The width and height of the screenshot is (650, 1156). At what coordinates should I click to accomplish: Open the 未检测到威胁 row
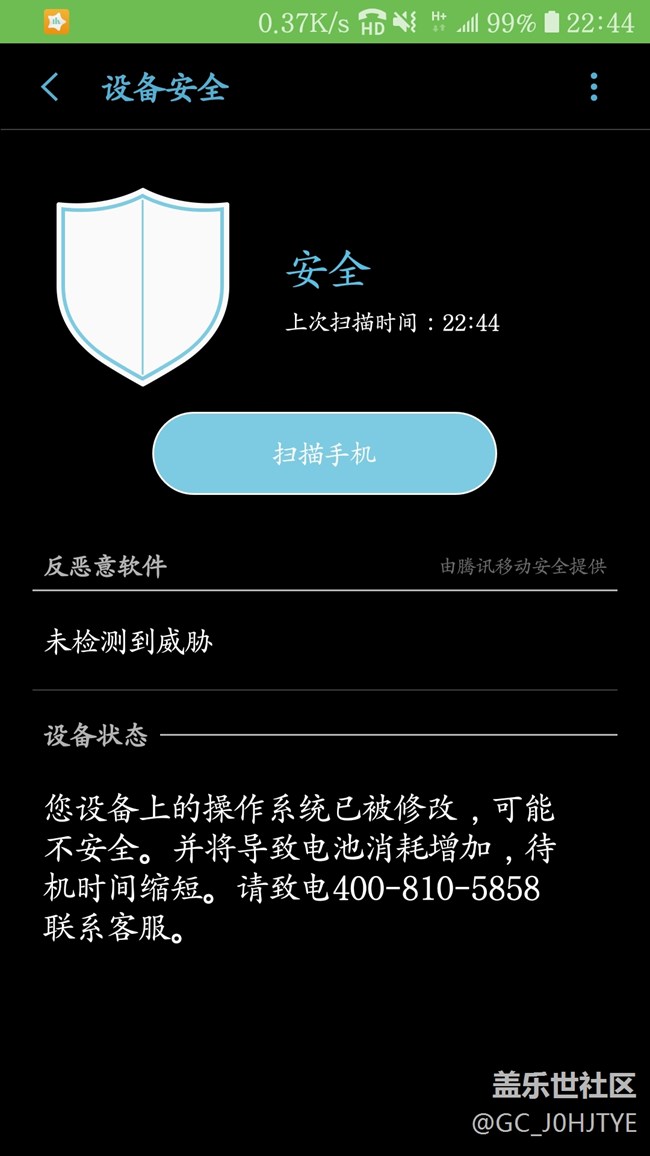[x=324, y=641]
